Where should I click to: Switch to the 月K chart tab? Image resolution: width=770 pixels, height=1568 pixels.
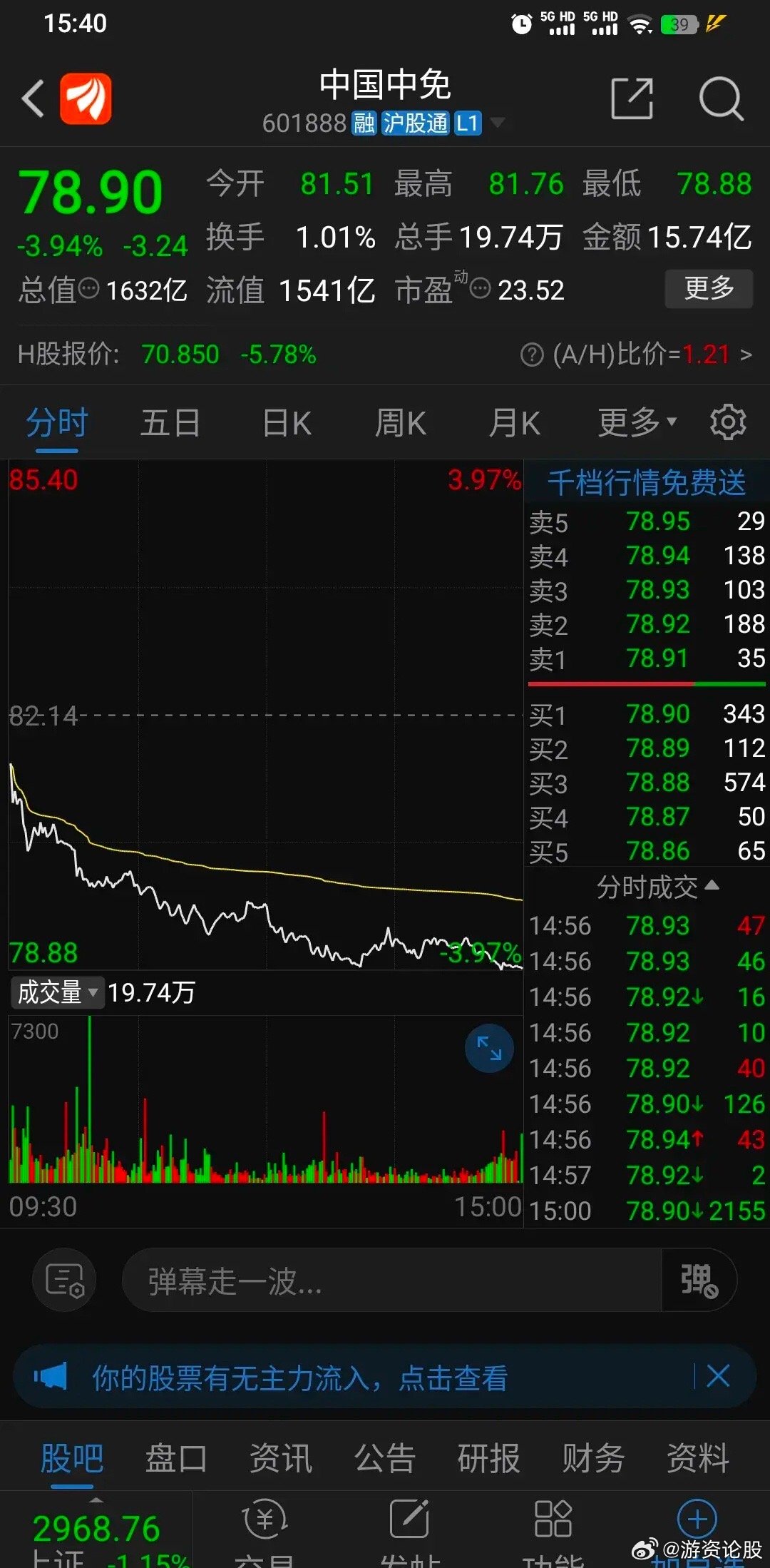[514, 423]
